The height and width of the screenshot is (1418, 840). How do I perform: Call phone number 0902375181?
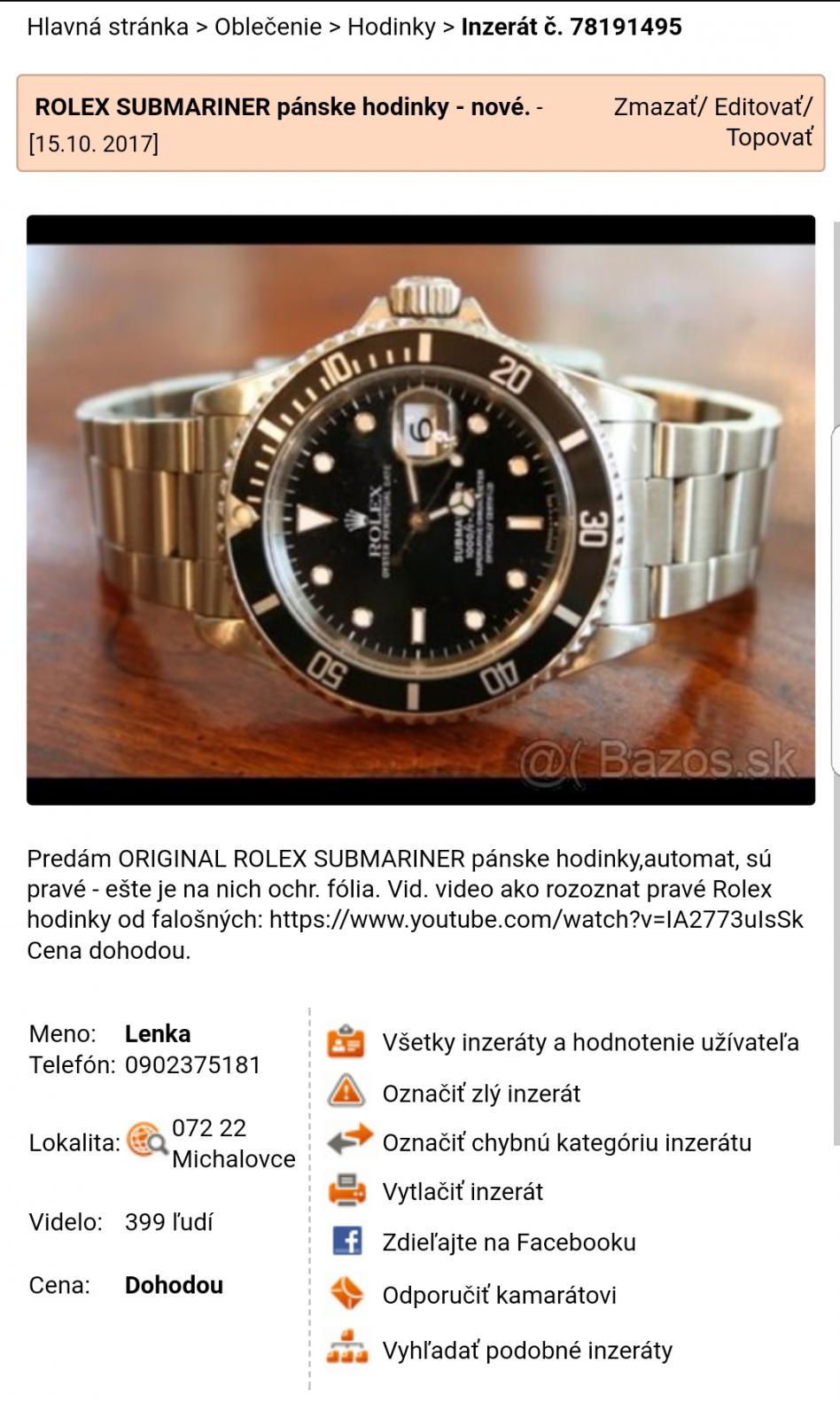pos(193,1064)
